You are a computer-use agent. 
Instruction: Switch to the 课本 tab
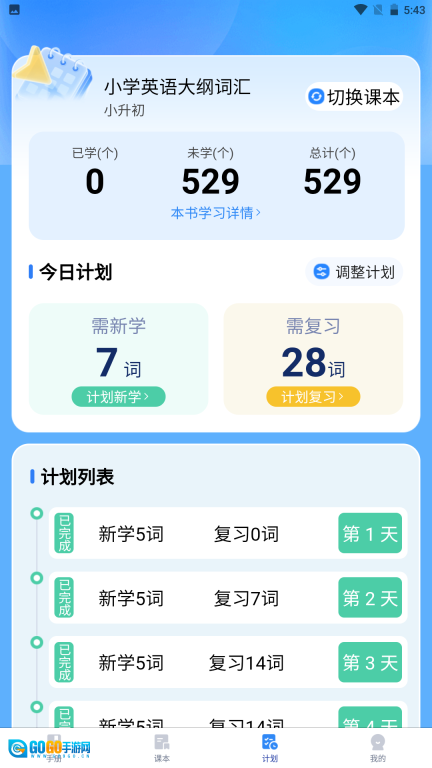click(x=162, y=748)
